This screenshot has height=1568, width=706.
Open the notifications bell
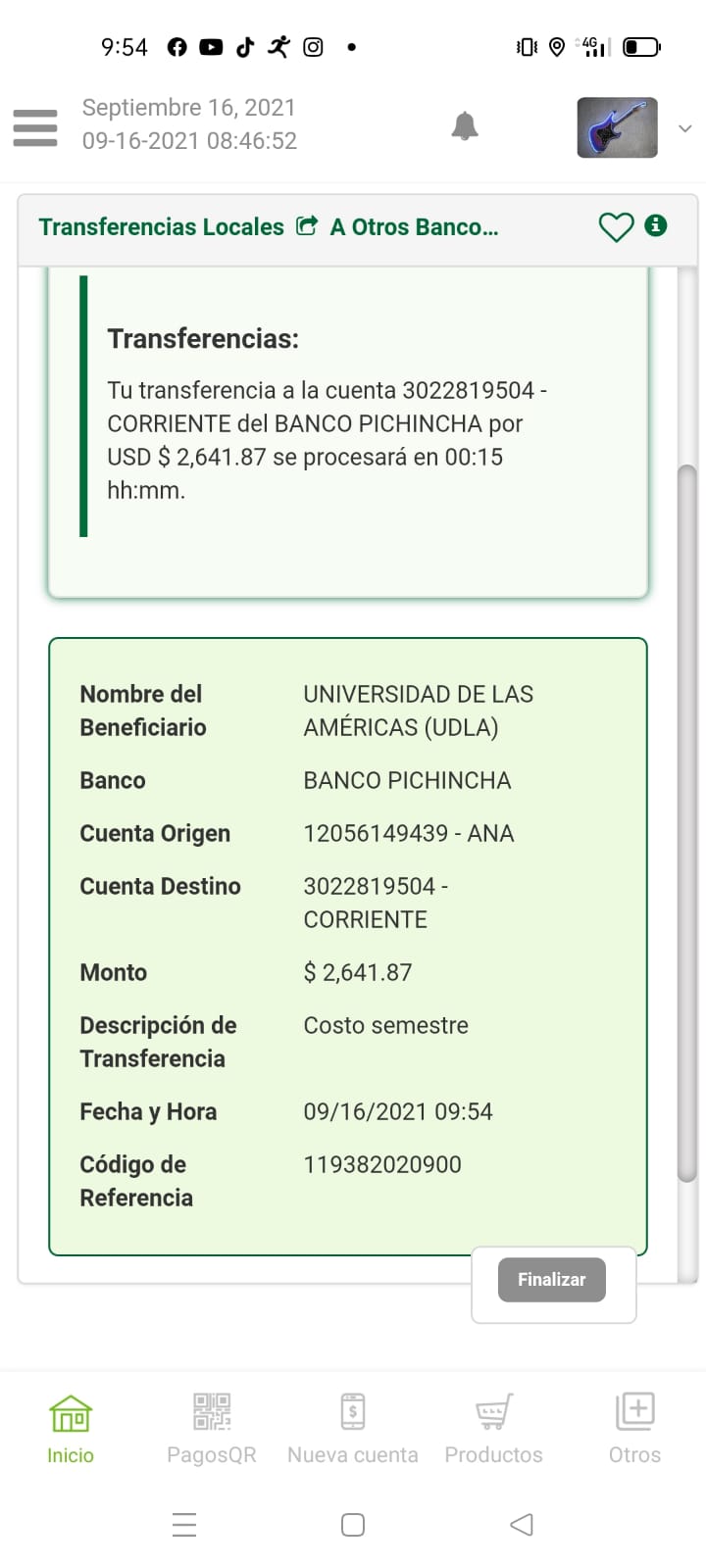[465, 126]
